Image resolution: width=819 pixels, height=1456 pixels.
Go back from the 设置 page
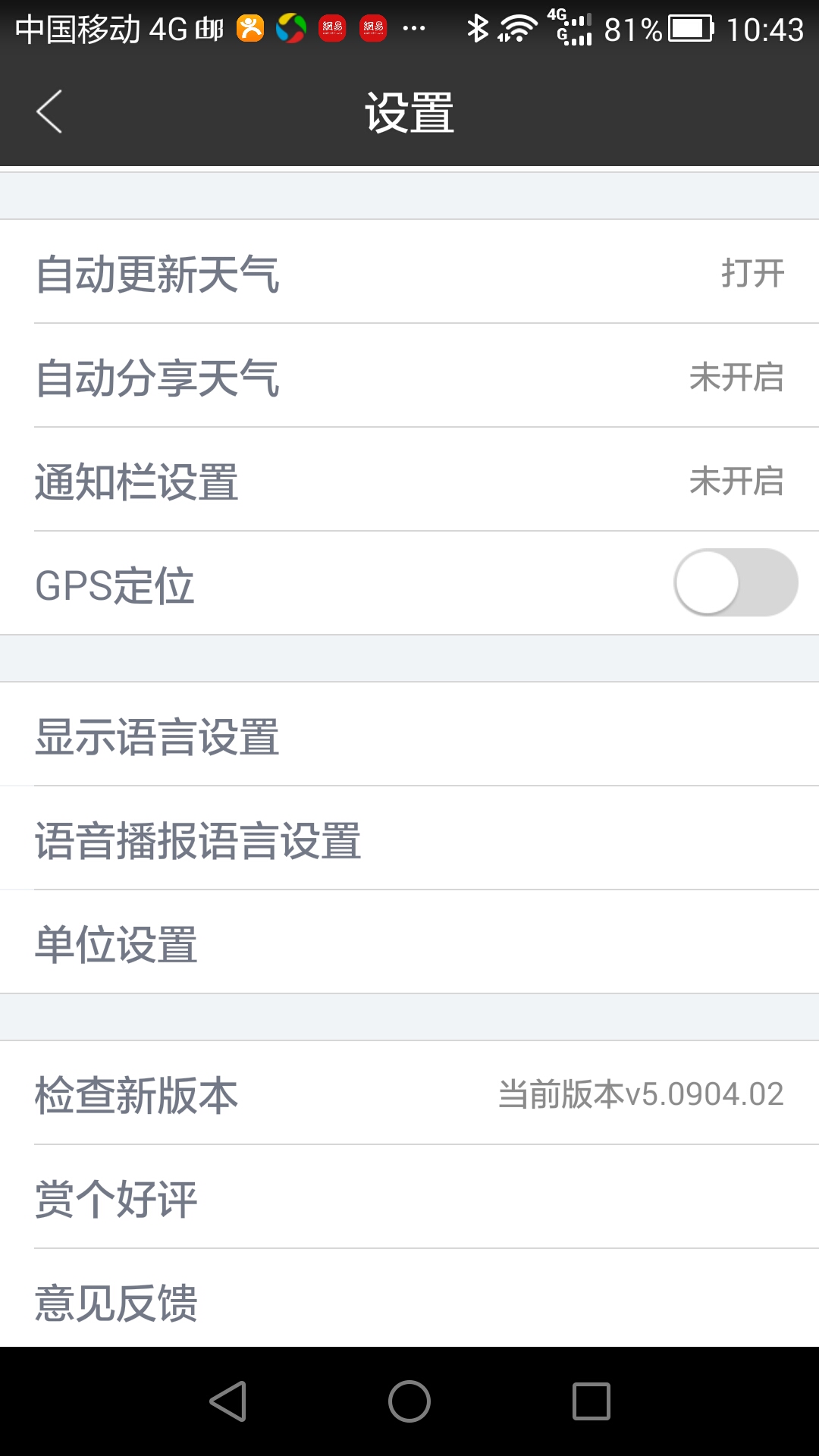(49, 112)
